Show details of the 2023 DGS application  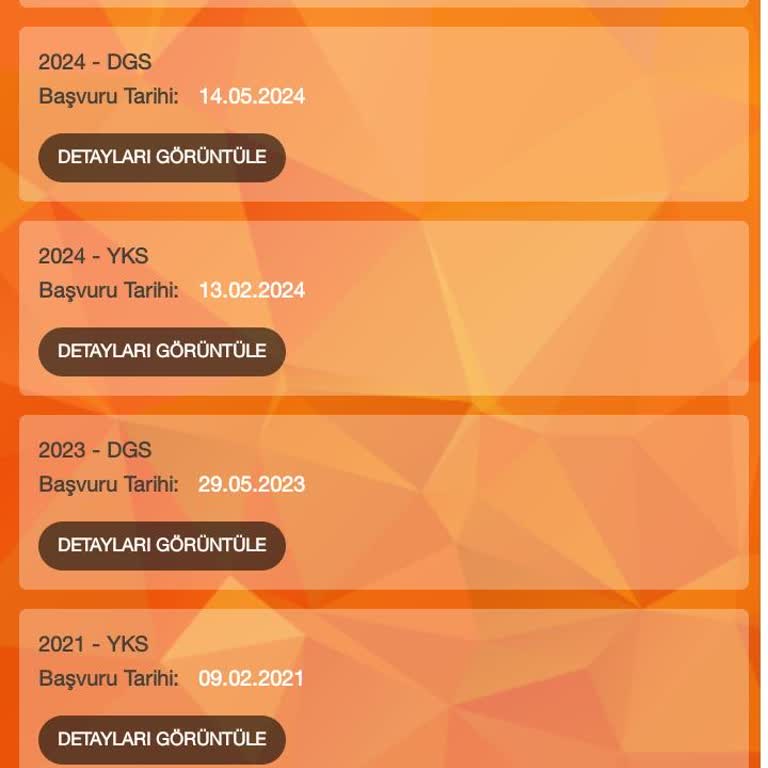coord(162,545)
